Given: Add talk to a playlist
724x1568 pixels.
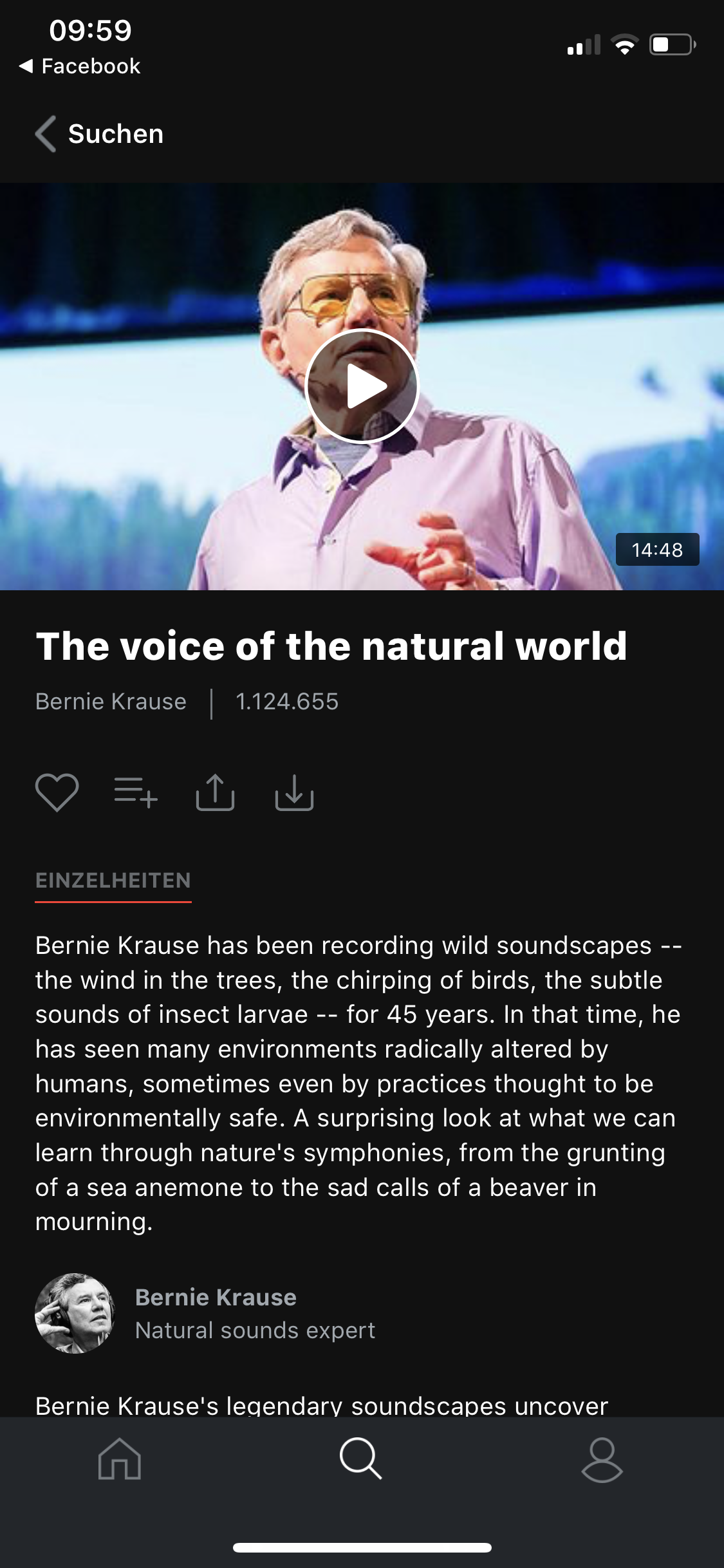Looking at the screenshot, I should coord(136,792).
